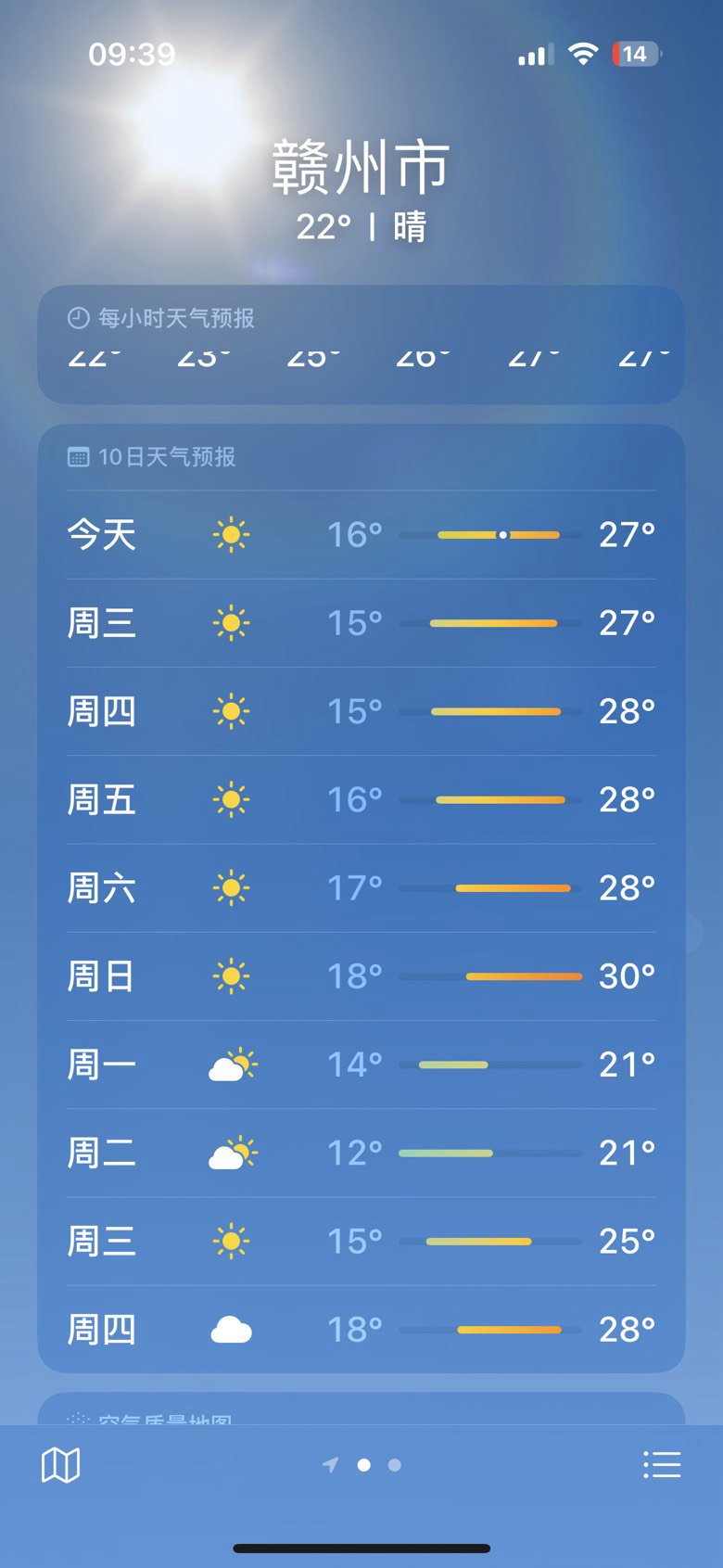723x1568 pixels.
Task: Tap the page indicator dots
Action: (x=362, y=1465)
